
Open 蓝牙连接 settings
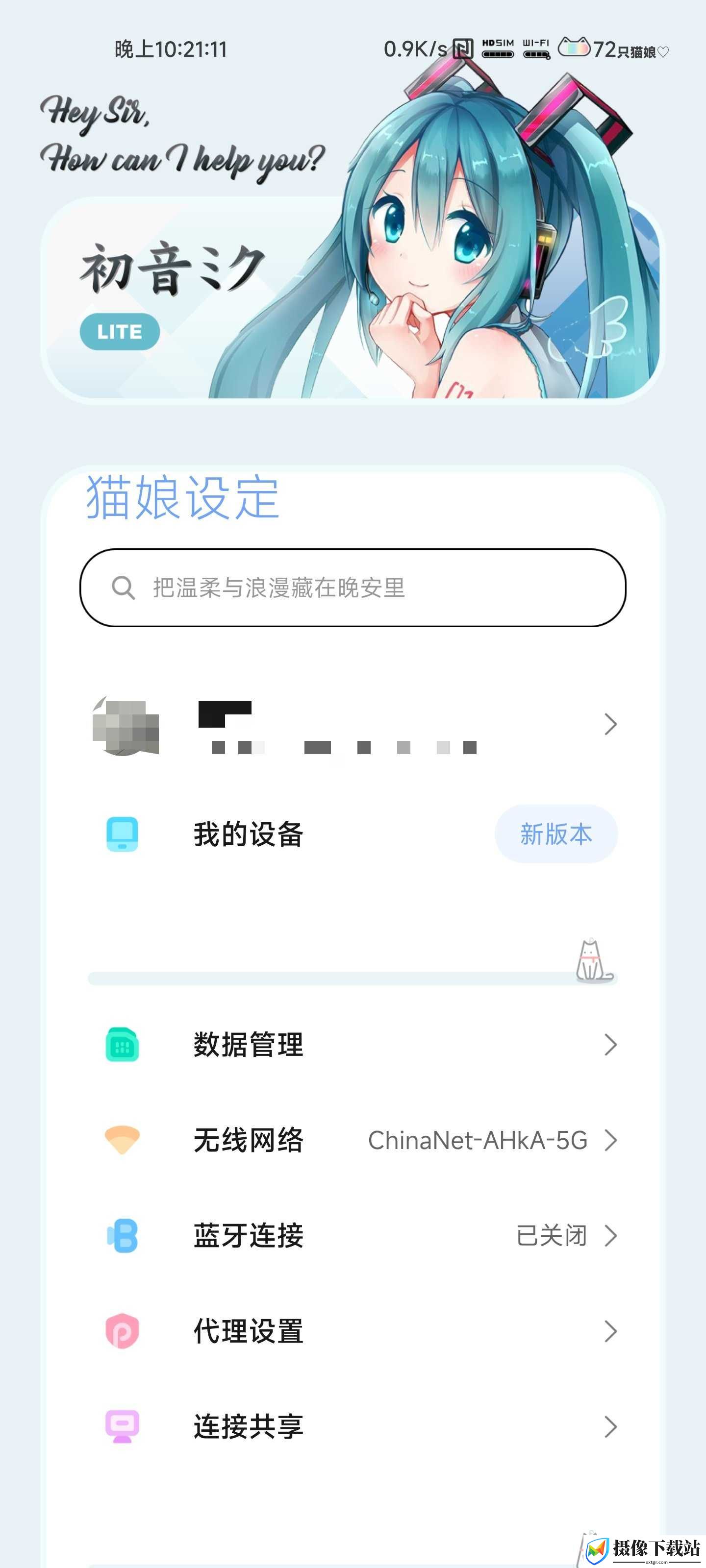pyautogui.click(x=353, y=1236)
